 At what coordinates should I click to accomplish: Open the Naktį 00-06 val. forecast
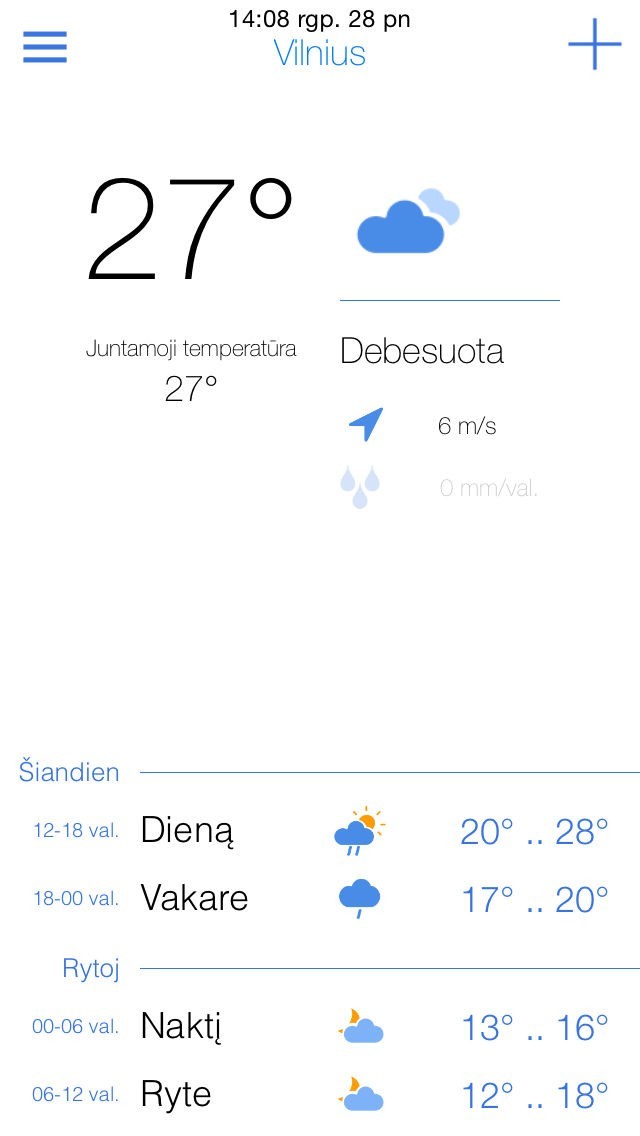pyautogui.click(x=320, y=1027)
